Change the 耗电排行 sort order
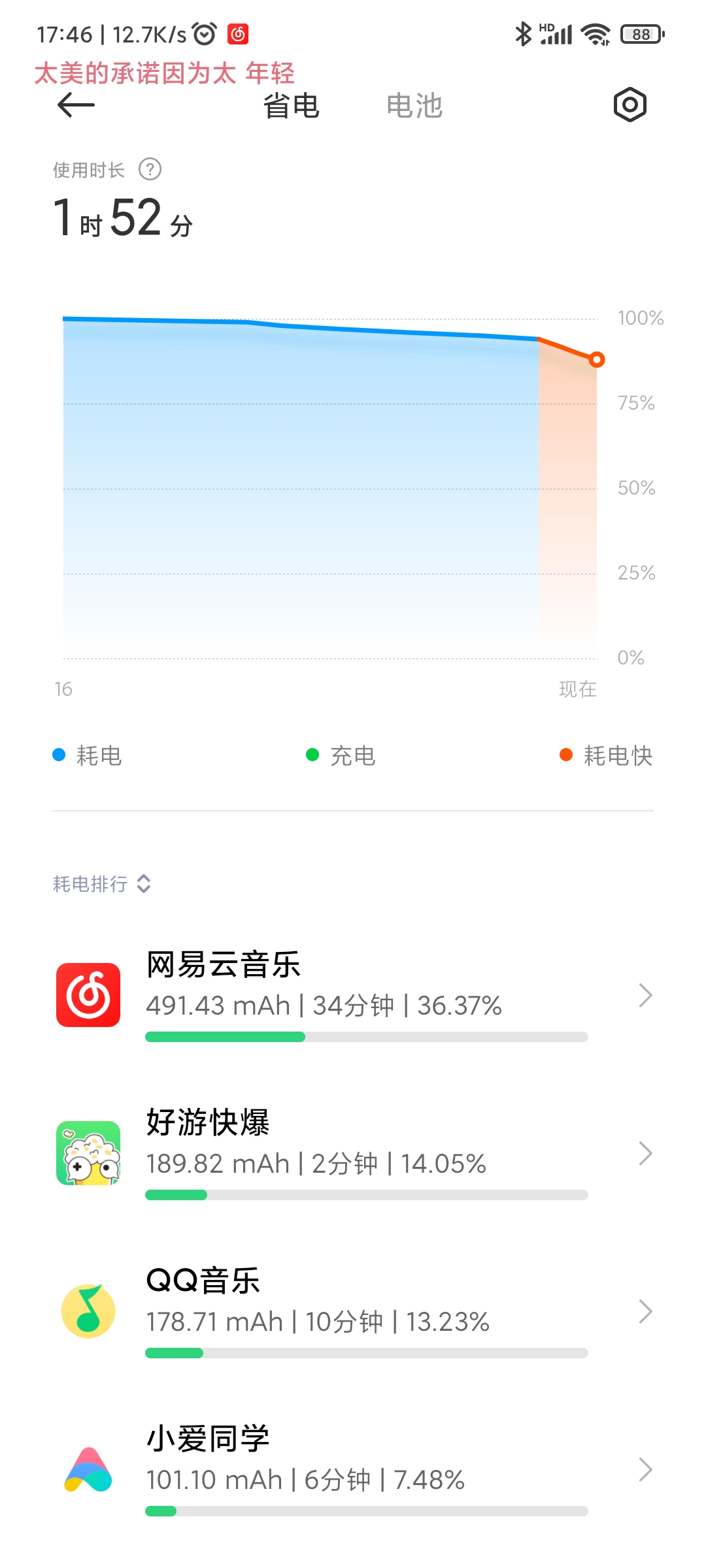 (102, 884)
